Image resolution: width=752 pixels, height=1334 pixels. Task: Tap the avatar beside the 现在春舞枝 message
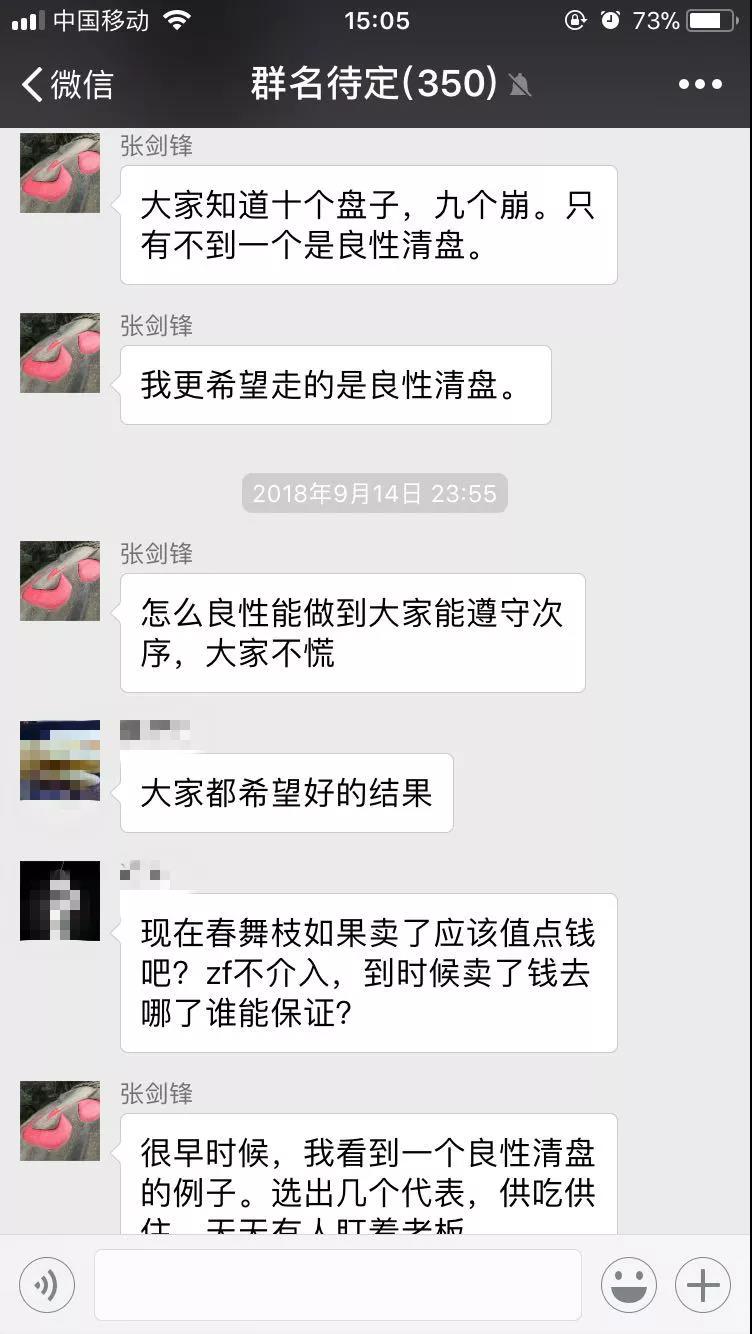tap(60, 900)
